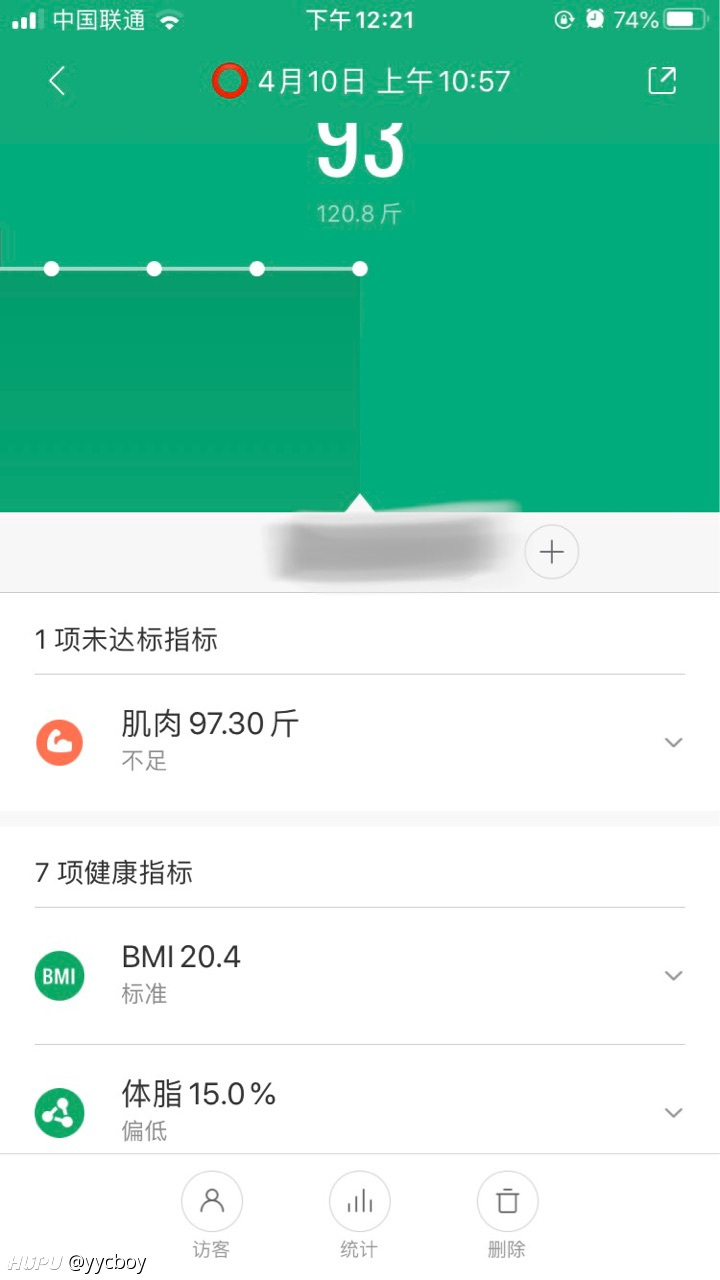The image size is (720, 1280).
Task: Share this weight record
Action: tap(662, 81)
